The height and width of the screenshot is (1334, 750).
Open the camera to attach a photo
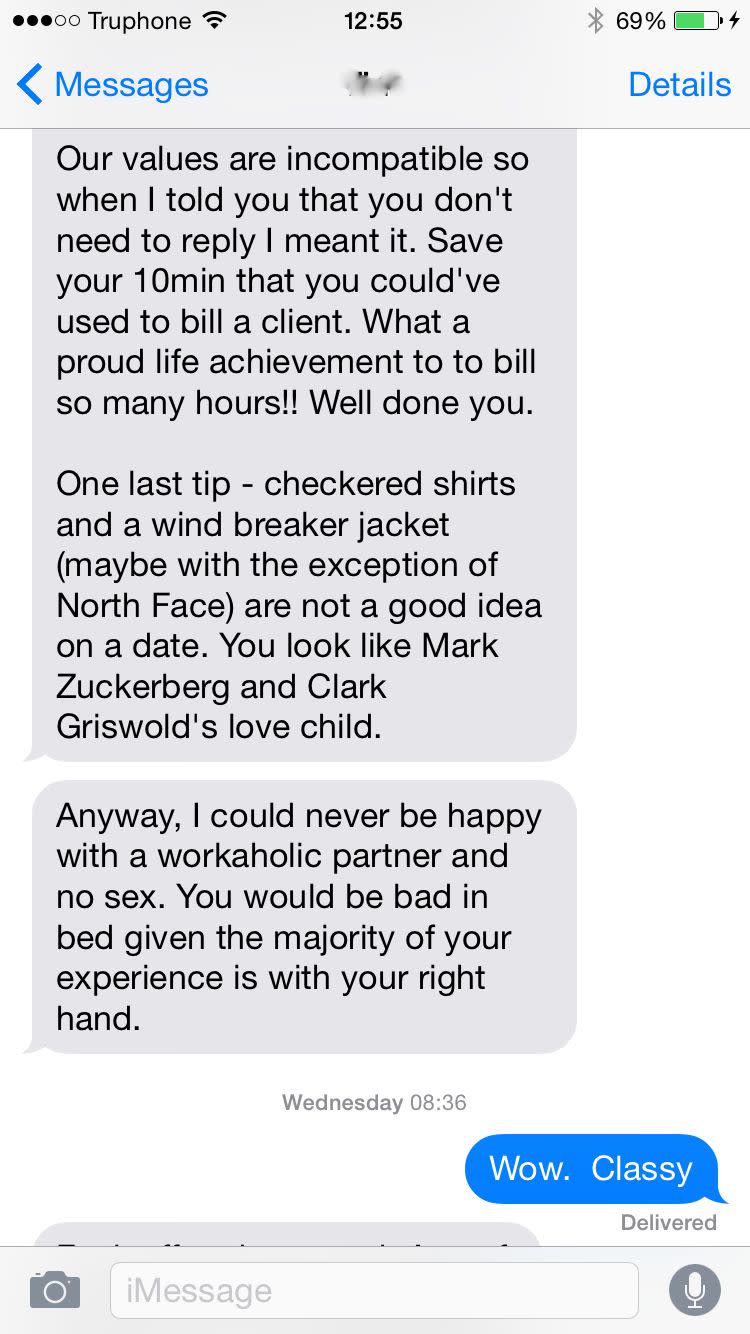click(54, 1290)
